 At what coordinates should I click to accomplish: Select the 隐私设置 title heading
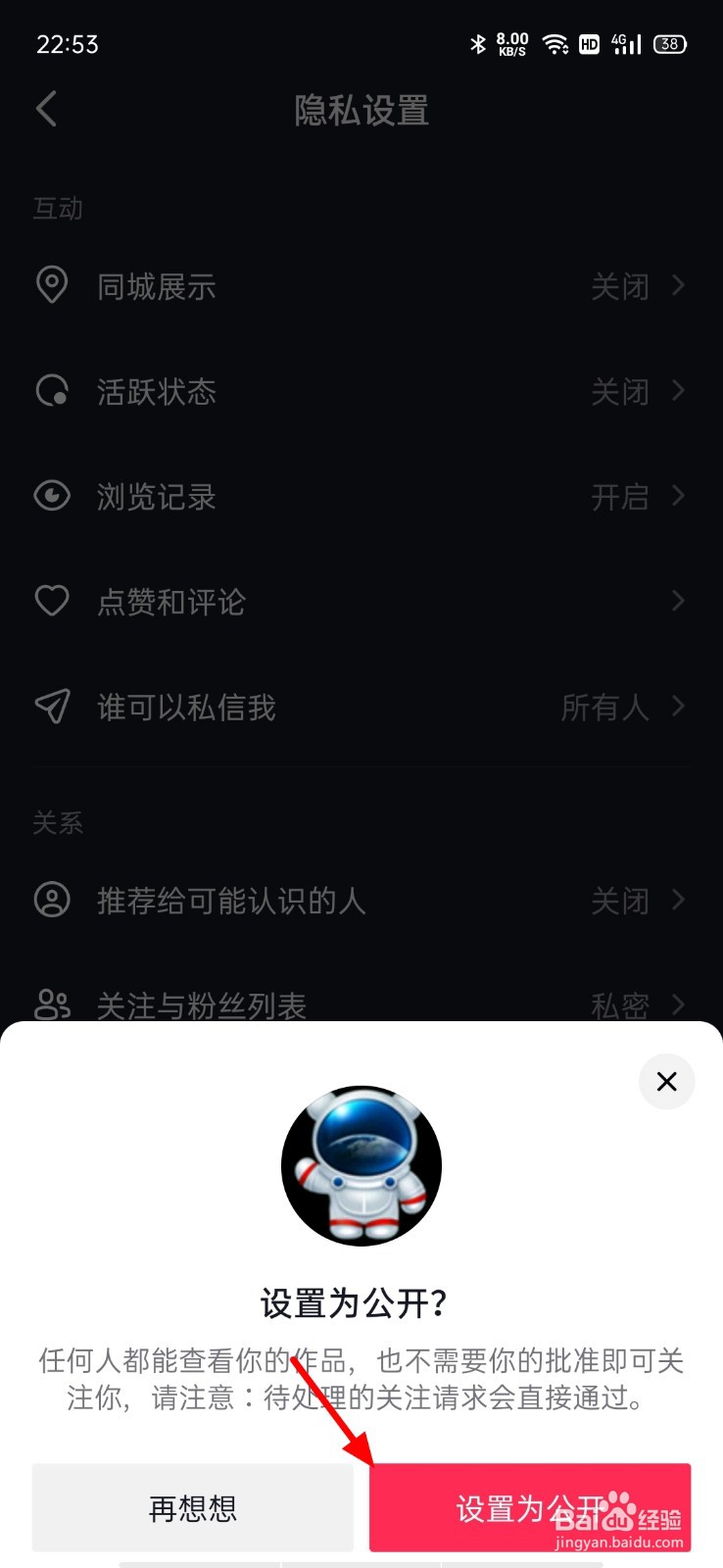pos(361,111)
